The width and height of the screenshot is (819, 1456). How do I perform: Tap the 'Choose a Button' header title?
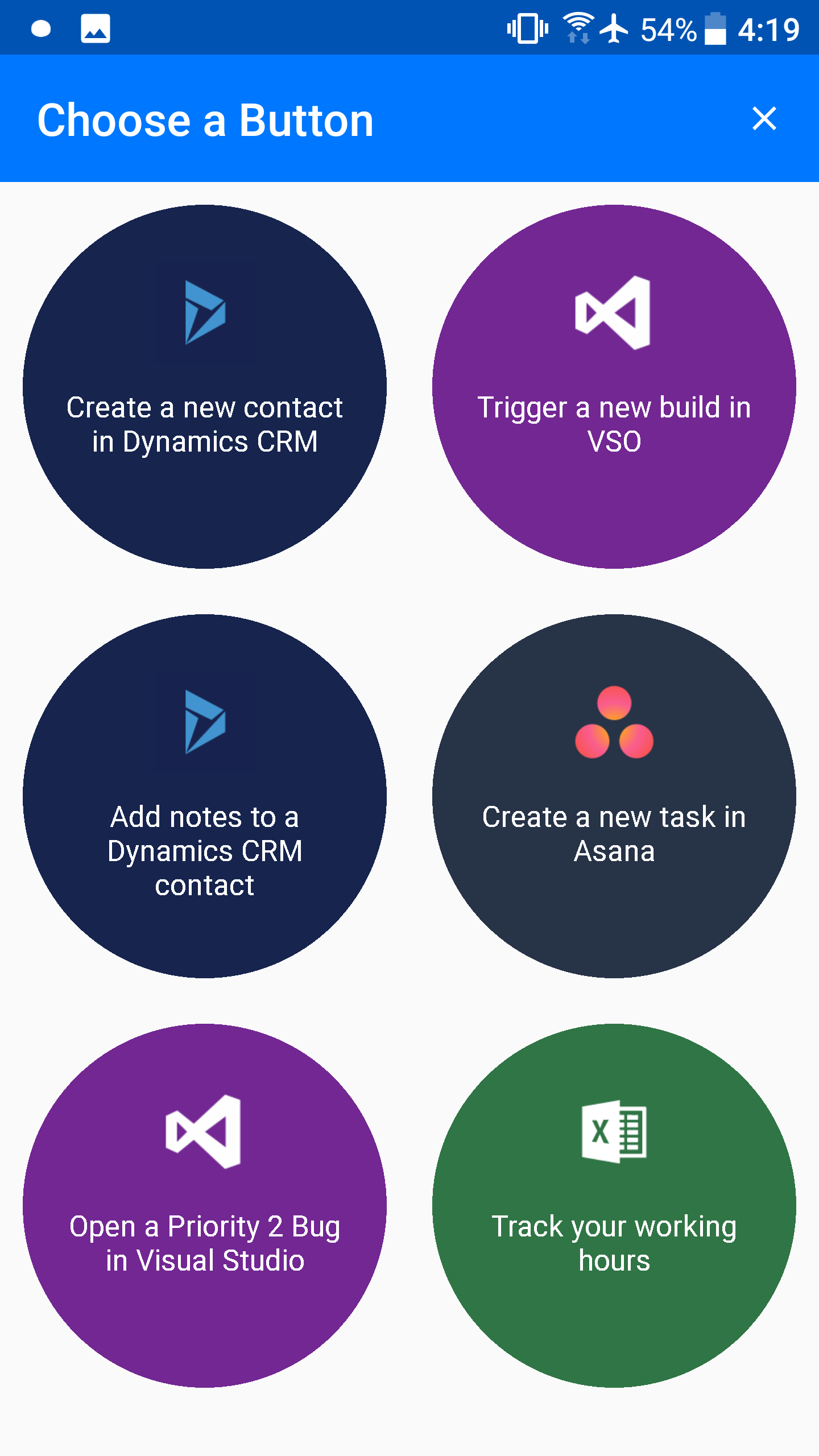coord(205,119)
